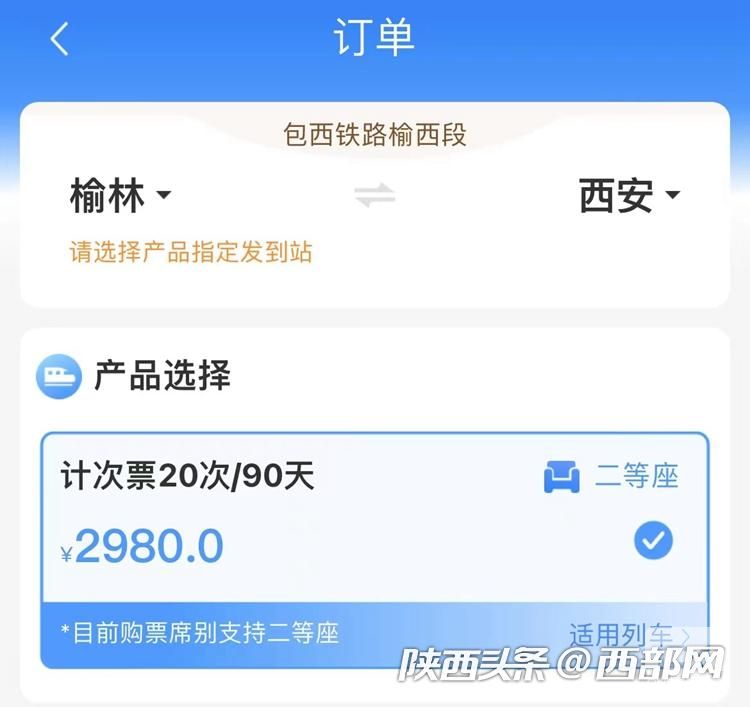
Task: Swap departure and arrival stations
Action: 375,197
